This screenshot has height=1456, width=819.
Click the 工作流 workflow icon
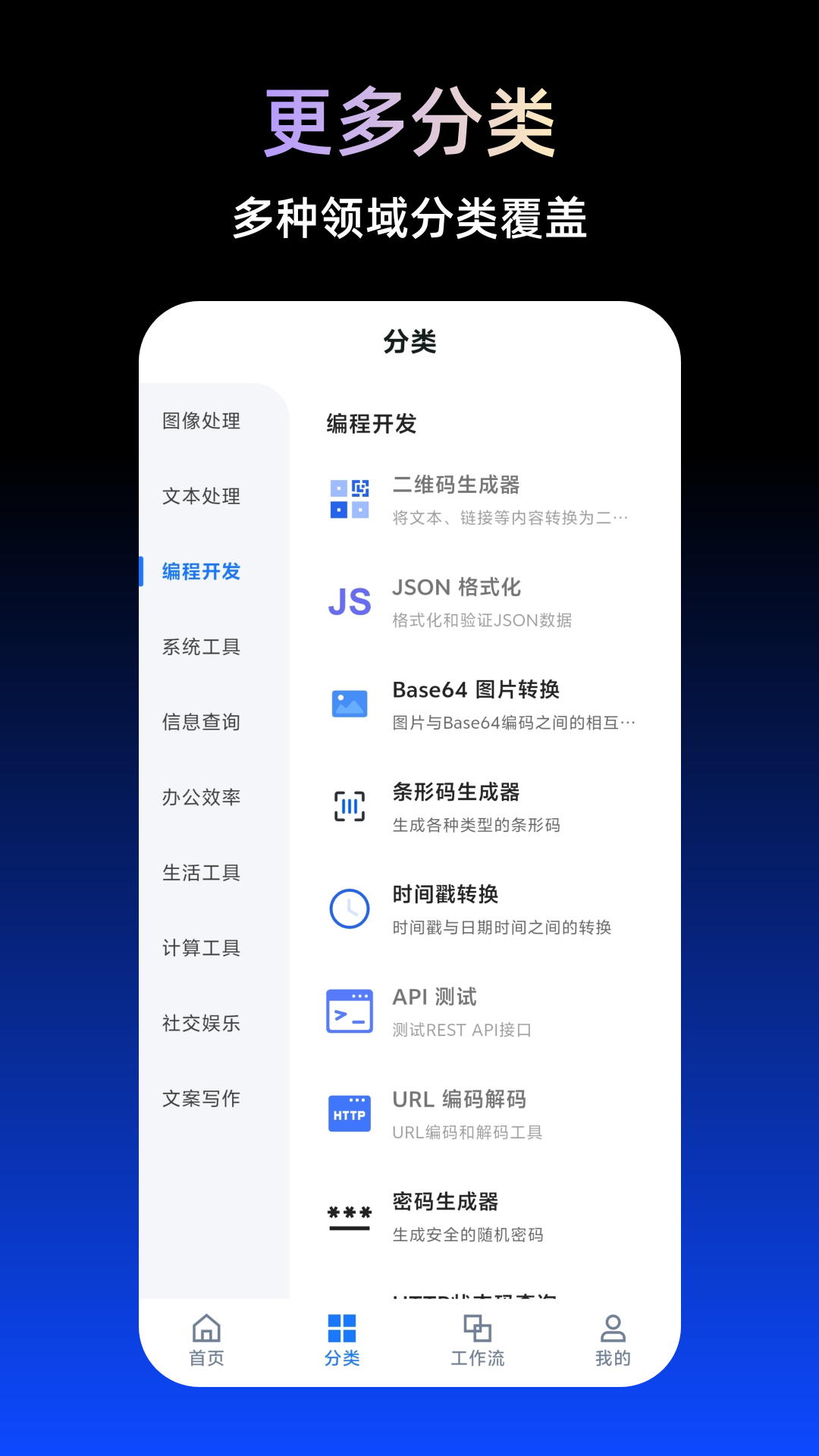coord(478,1329)
